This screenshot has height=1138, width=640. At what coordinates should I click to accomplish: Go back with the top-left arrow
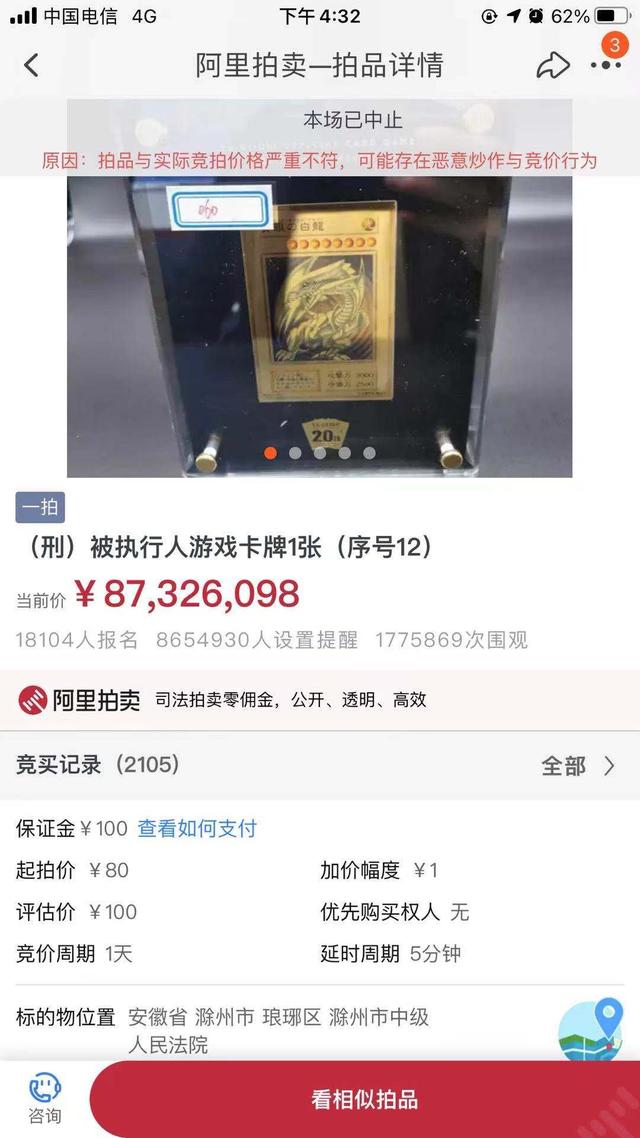point(31,66)
